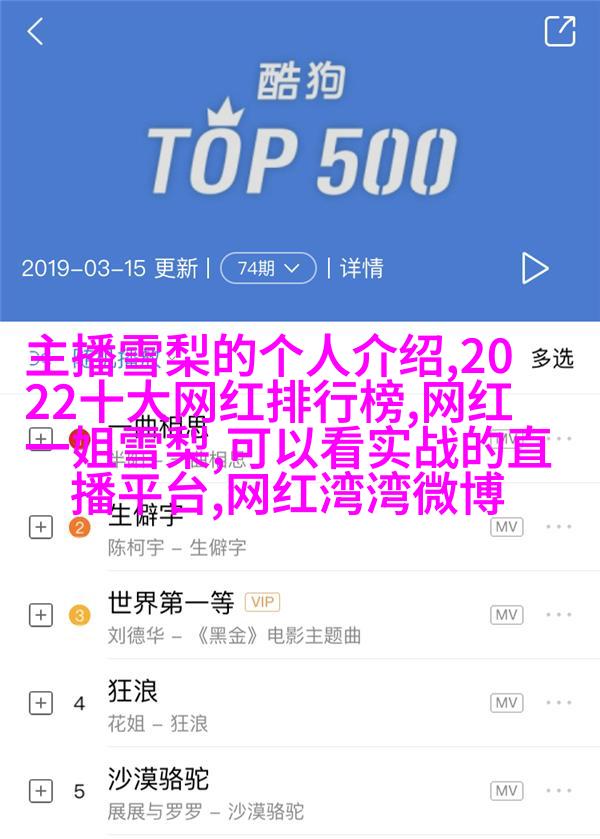Watch the MV for 世界第一等
This screenshot has height=839, width=600.
pyautogui.click(x=508, y=614)
